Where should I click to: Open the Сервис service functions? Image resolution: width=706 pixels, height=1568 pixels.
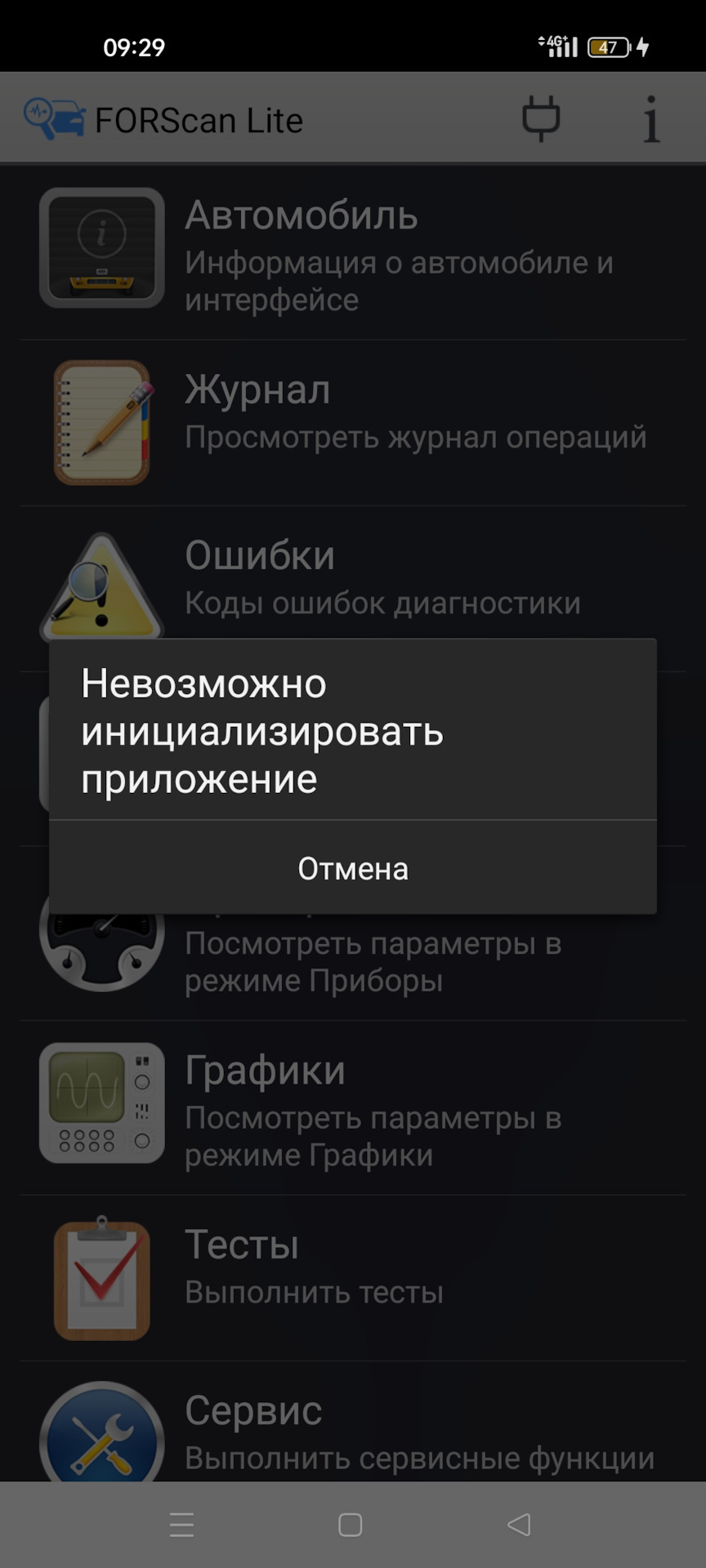(353, 1434)
